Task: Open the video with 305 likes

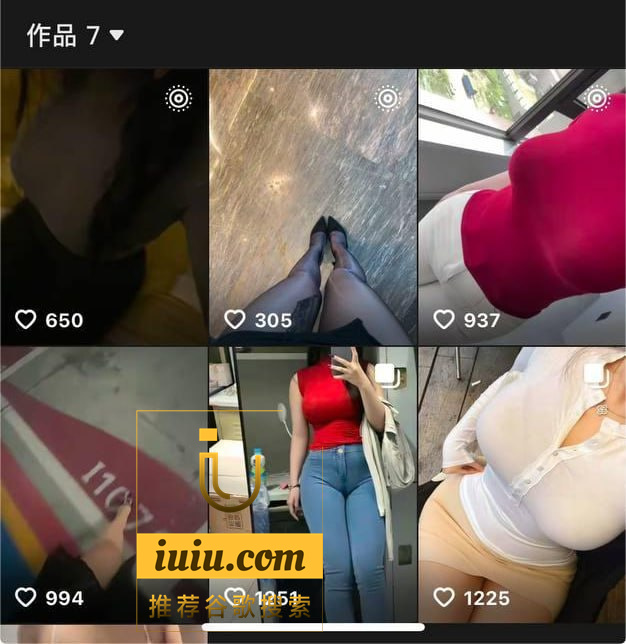Action: click(312, 207)
